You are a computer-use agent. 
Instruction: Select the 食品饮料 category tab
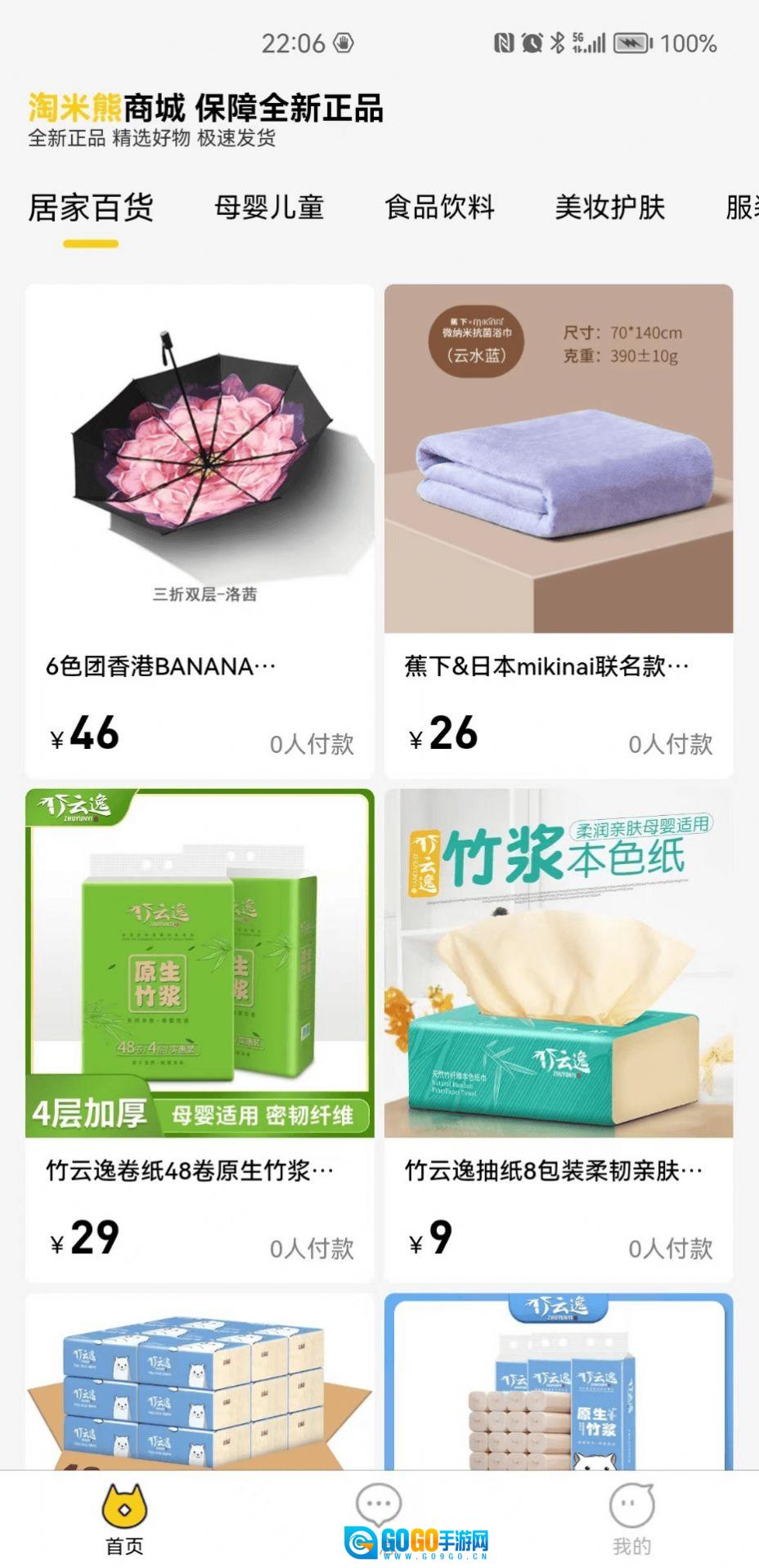click(x=439, y=208)
